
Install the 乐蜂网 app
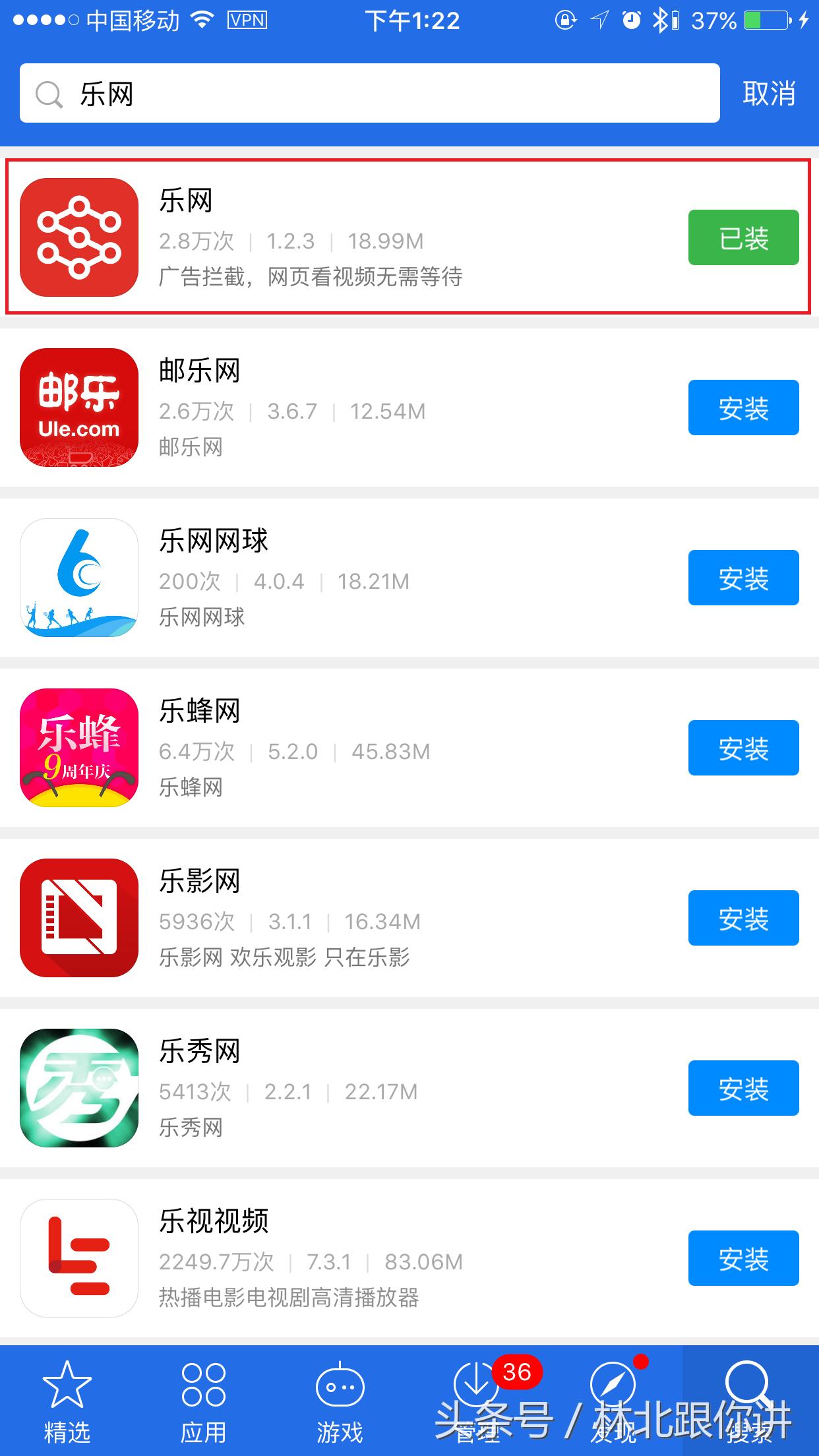[743, 748]
